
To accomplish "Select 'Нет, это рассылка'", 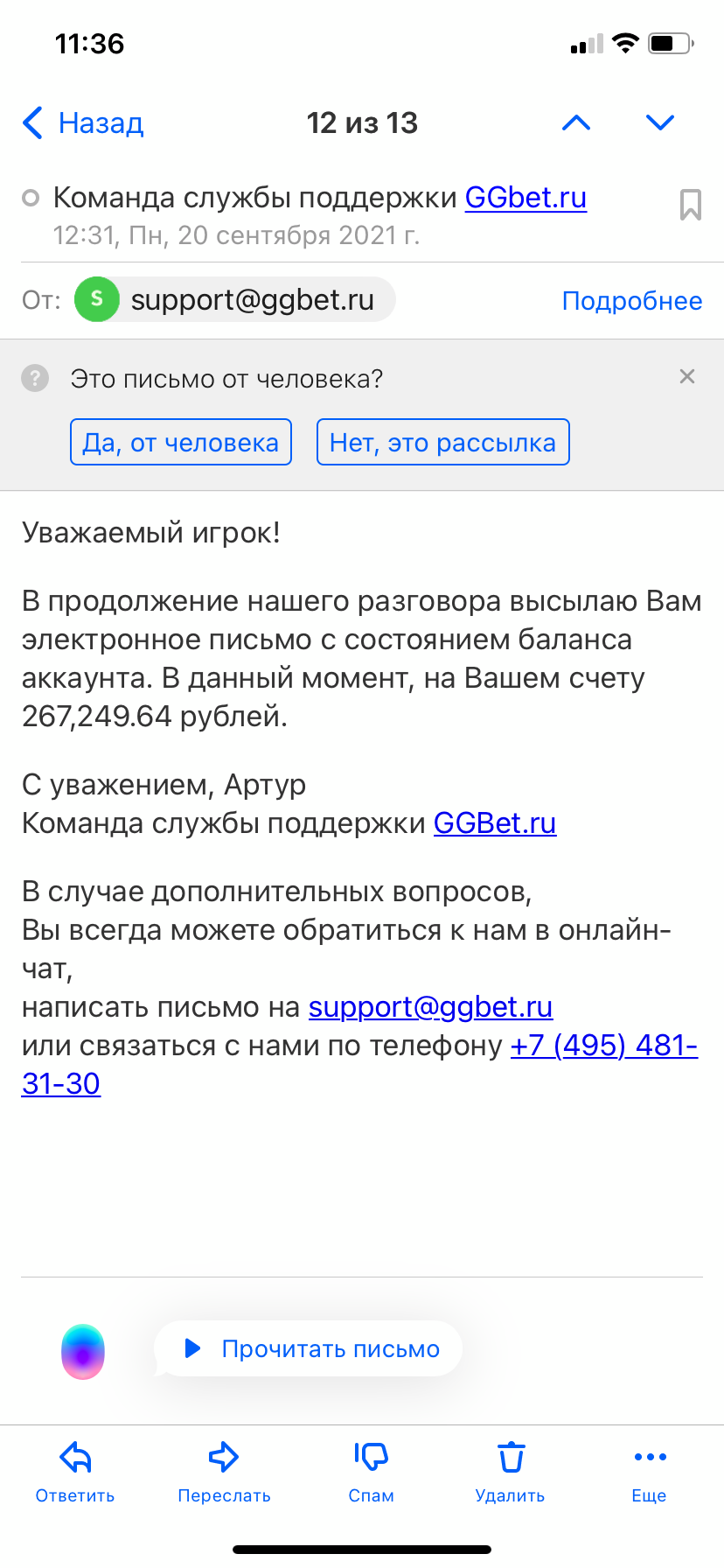I will pos(442,443).
